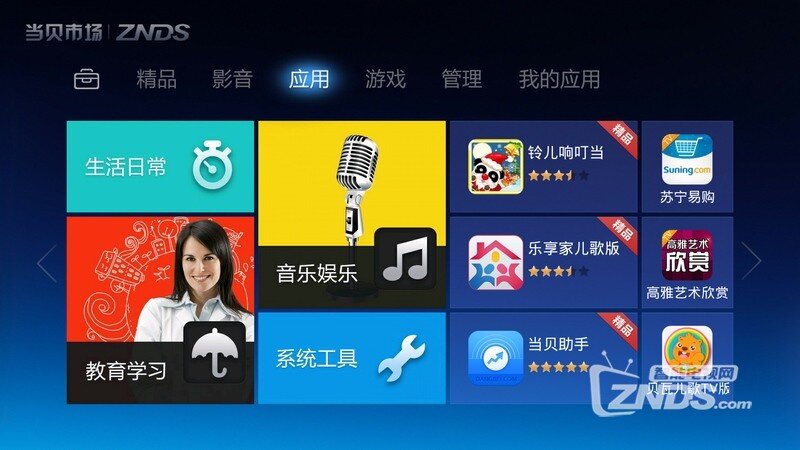This screenshot has width=800, height=450.
Task: Open the 苏宁易购 app tile
Action: click(687, 166)
